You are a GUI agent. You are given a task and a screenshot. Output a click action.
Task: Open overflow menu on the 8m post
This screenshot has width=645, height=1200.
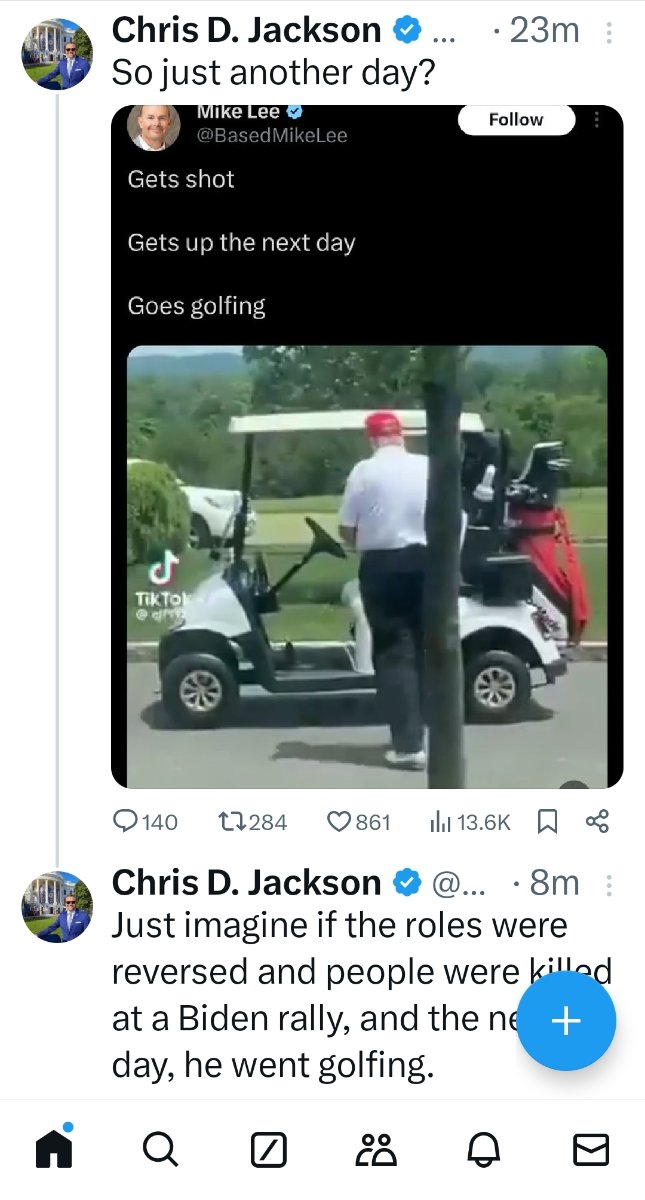coord(609,885)
